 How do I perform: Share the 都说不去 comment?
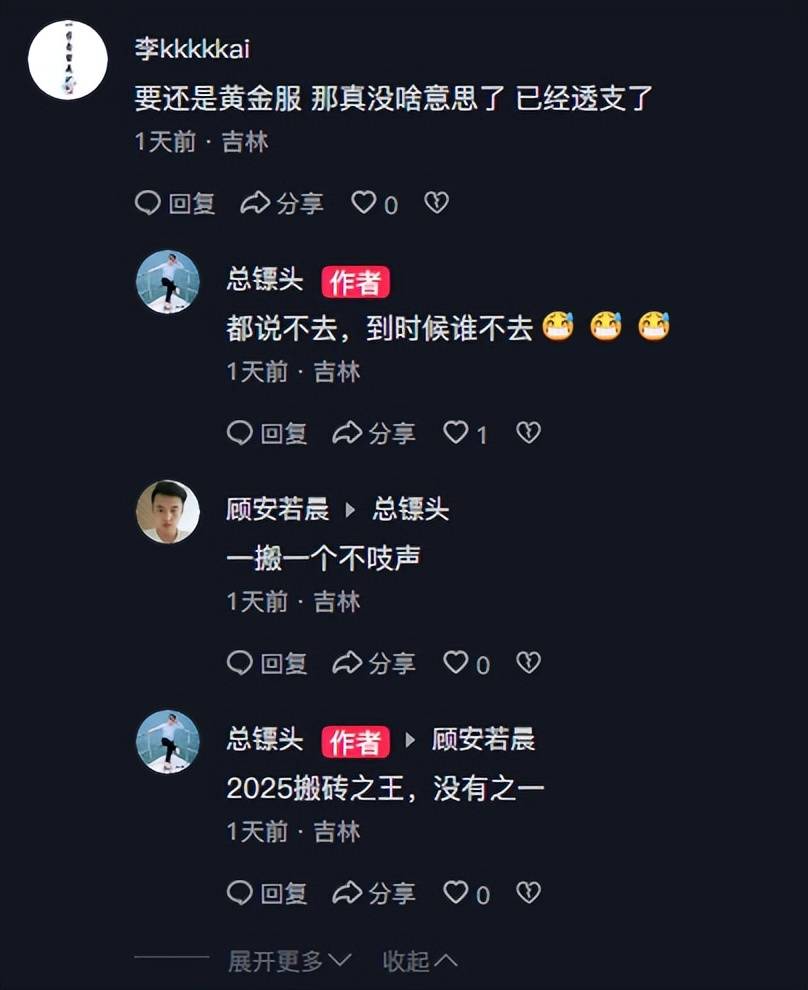(374, 433)
